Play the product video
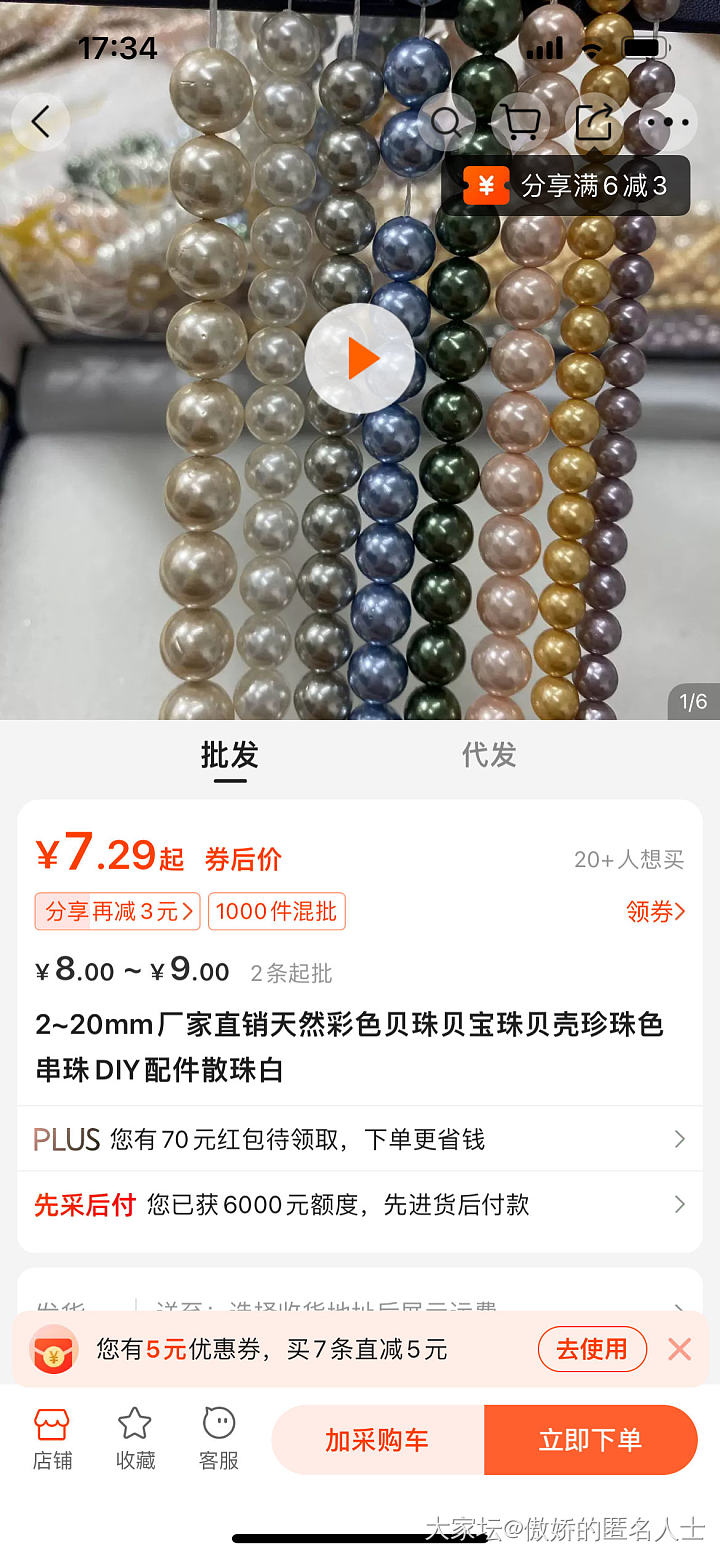720x1558 pixels. tap(360, 358)
